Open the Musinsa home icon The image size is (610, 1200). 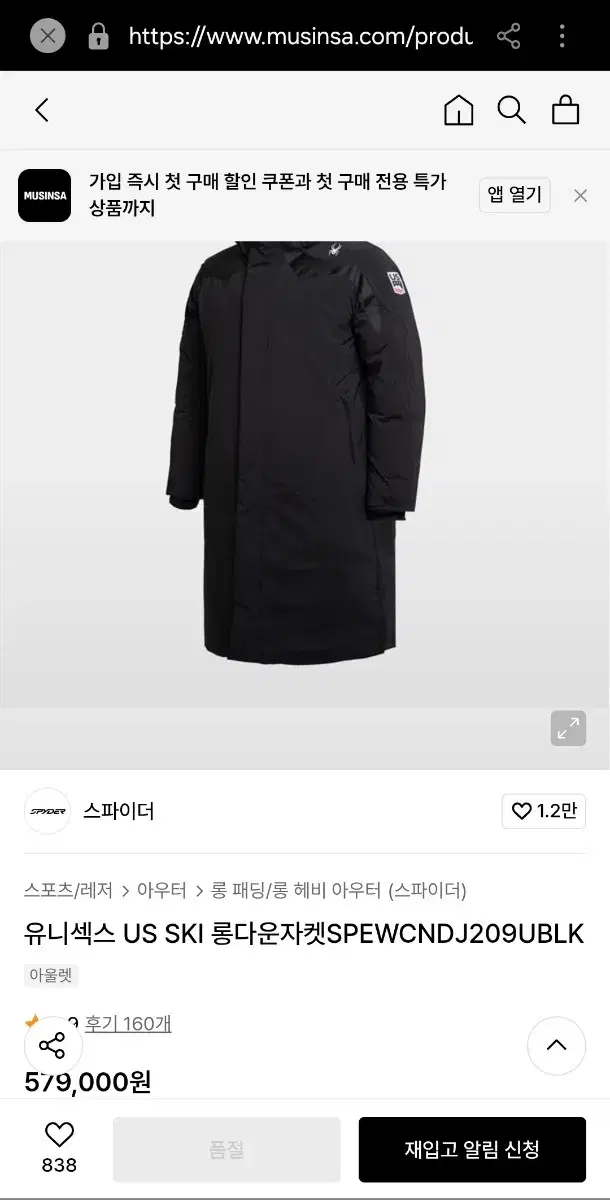(x=459, y=110)
